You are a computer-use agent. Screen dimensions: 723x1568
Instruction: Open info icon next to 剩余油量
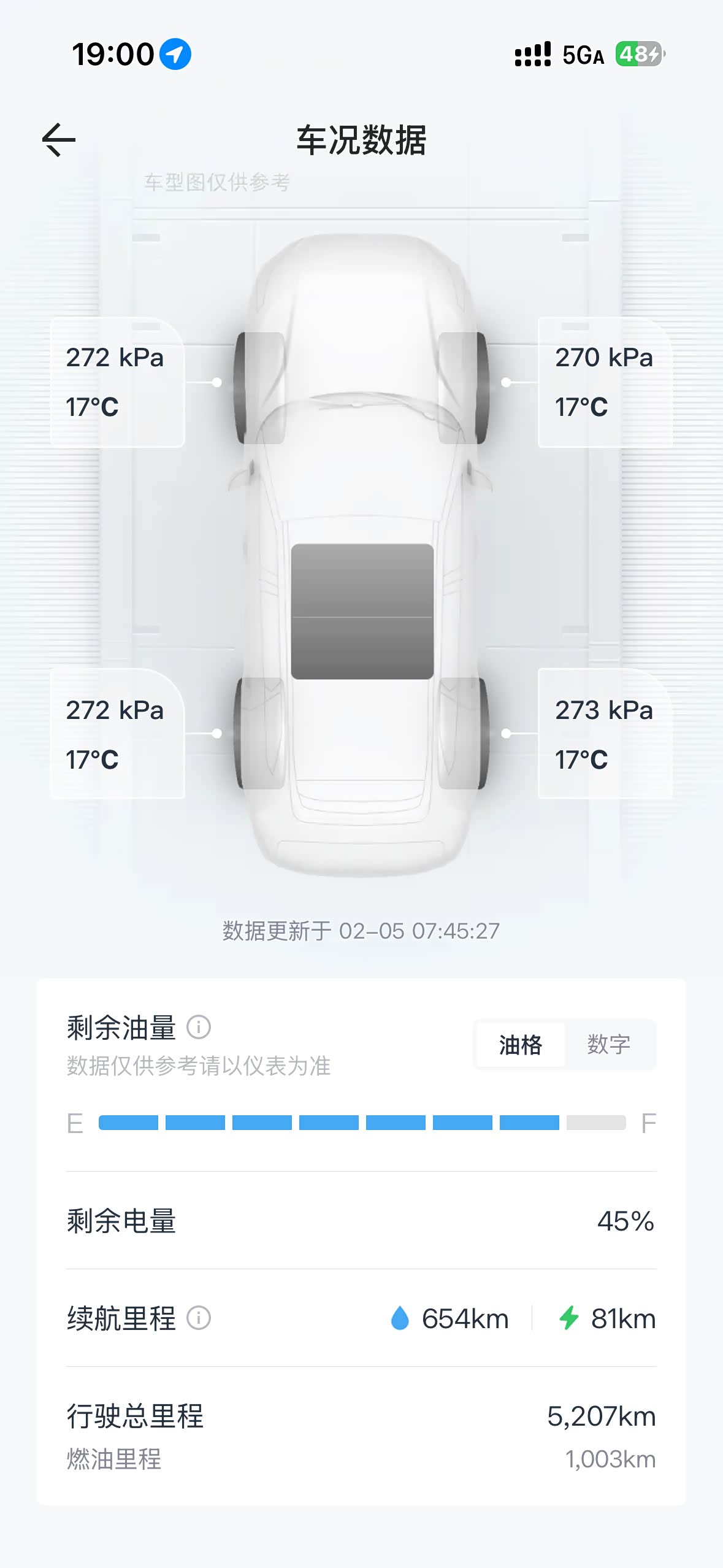tap(199, 1027)
